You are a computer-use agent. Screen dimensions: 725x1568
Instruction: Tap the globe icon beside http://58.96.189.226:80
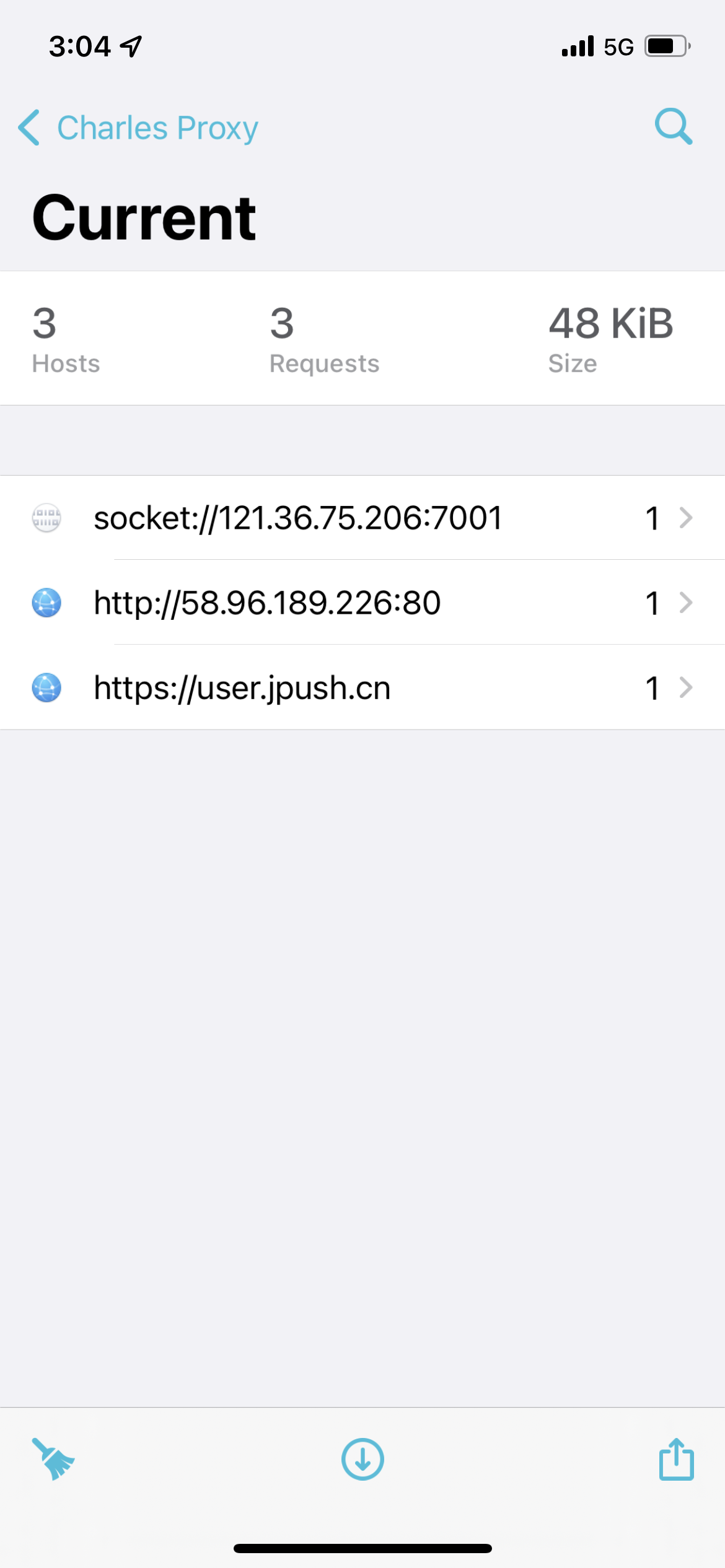pyautogui.click(x=46, y=603)
